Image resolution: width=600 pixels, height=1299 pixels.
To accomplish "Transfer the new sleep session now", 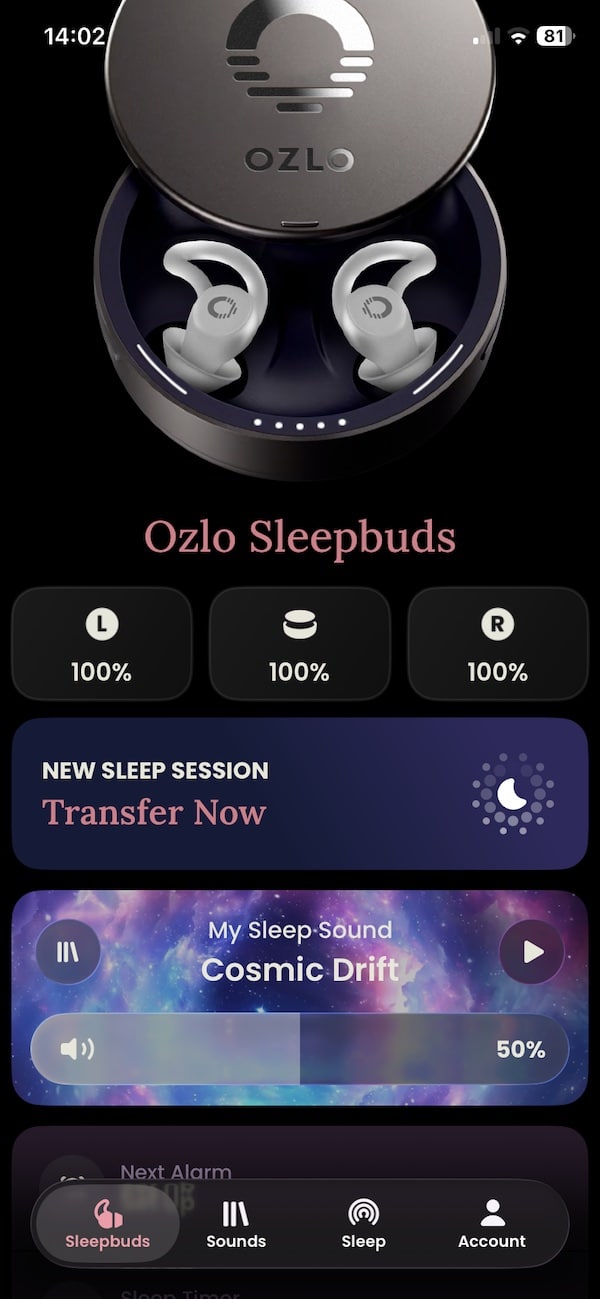I will tap(299, 793).
